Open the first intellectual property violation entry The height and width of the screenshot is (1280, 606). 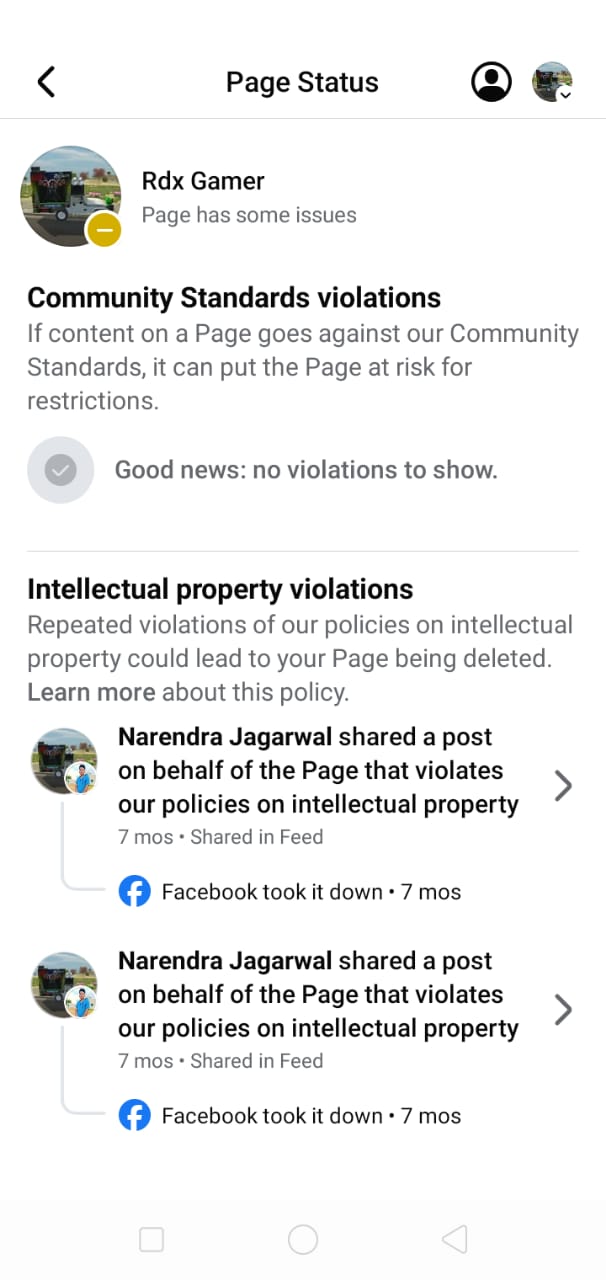point(303,786)
